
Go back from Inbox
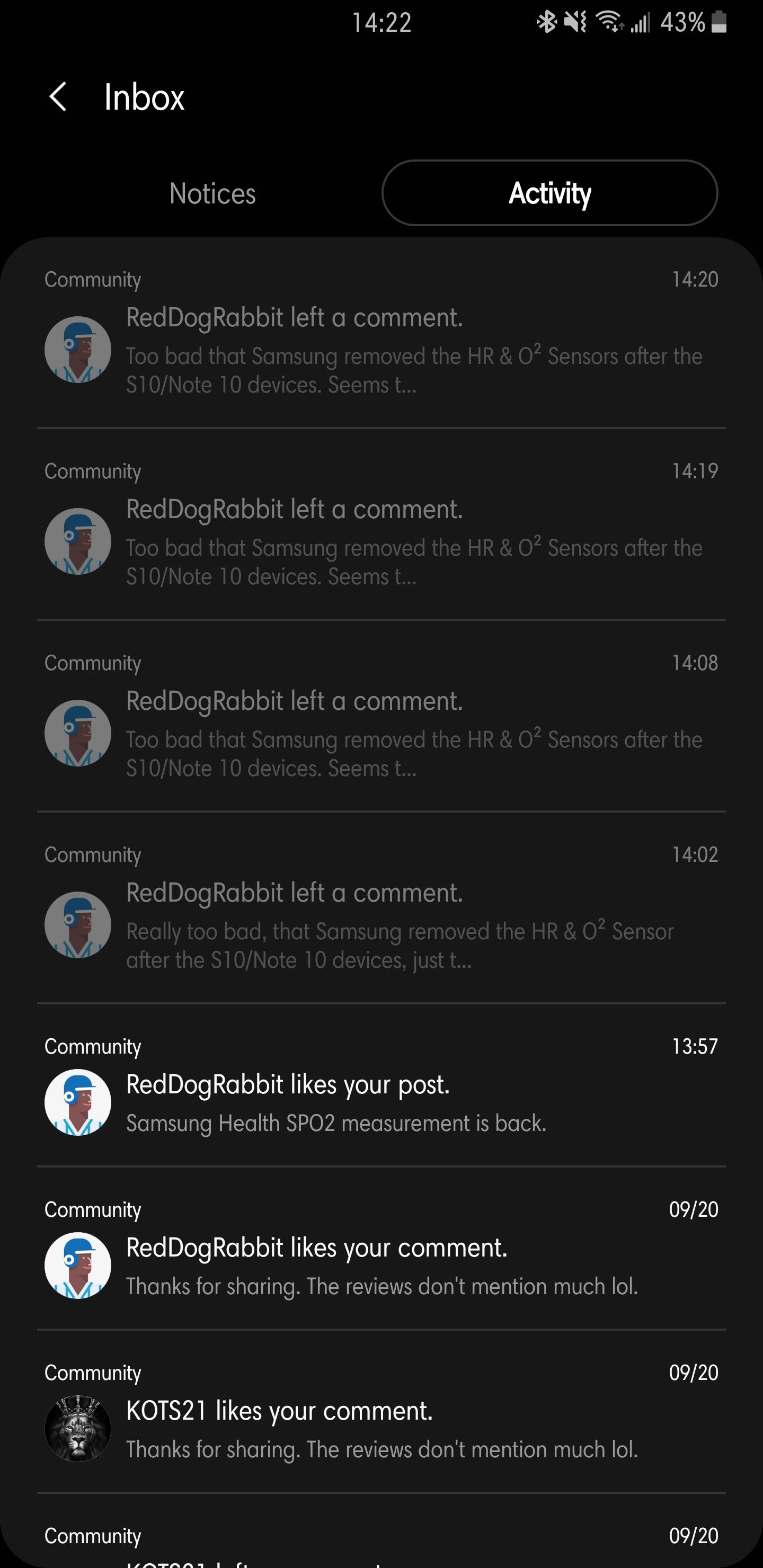point(58,97)
